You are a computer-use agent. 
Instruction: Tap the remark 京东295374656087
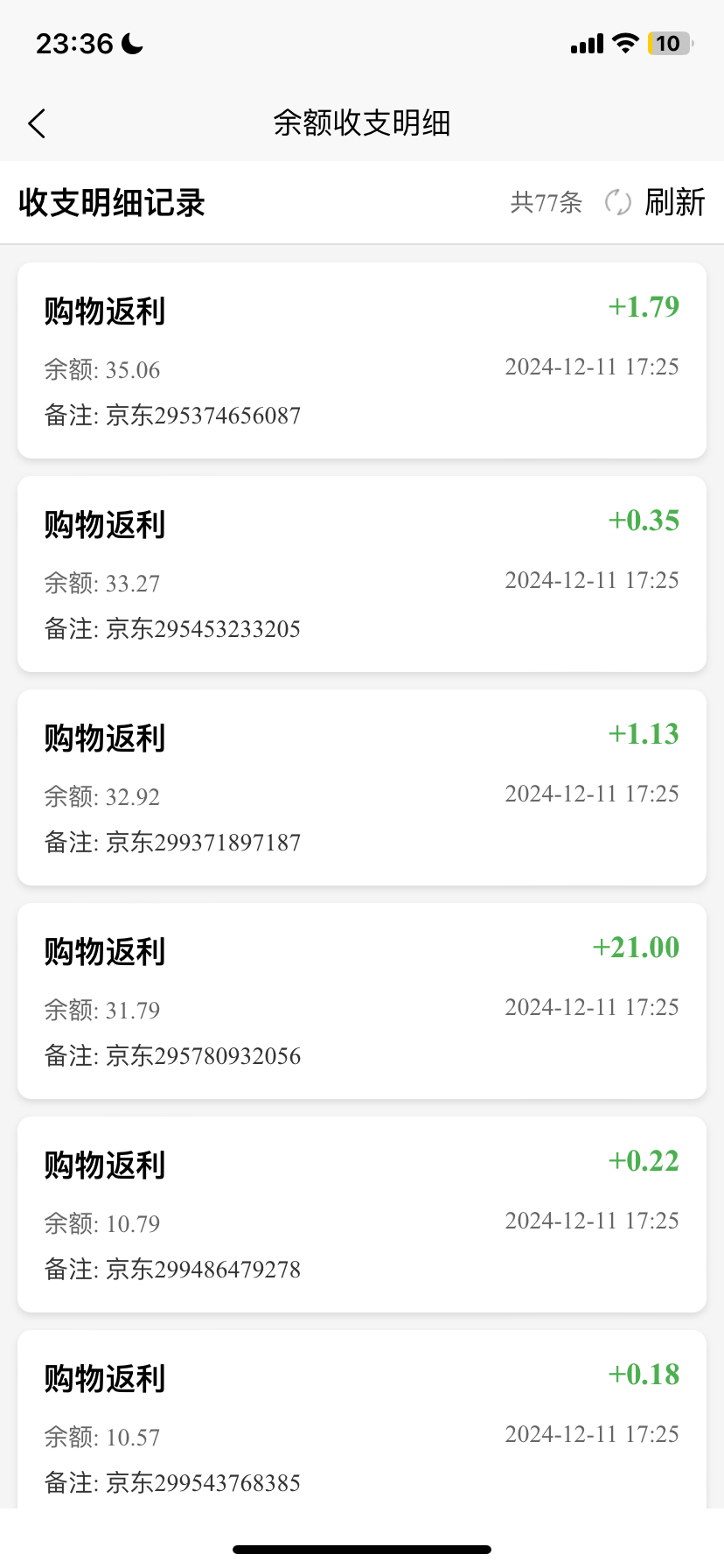click(x=173, y=415)
